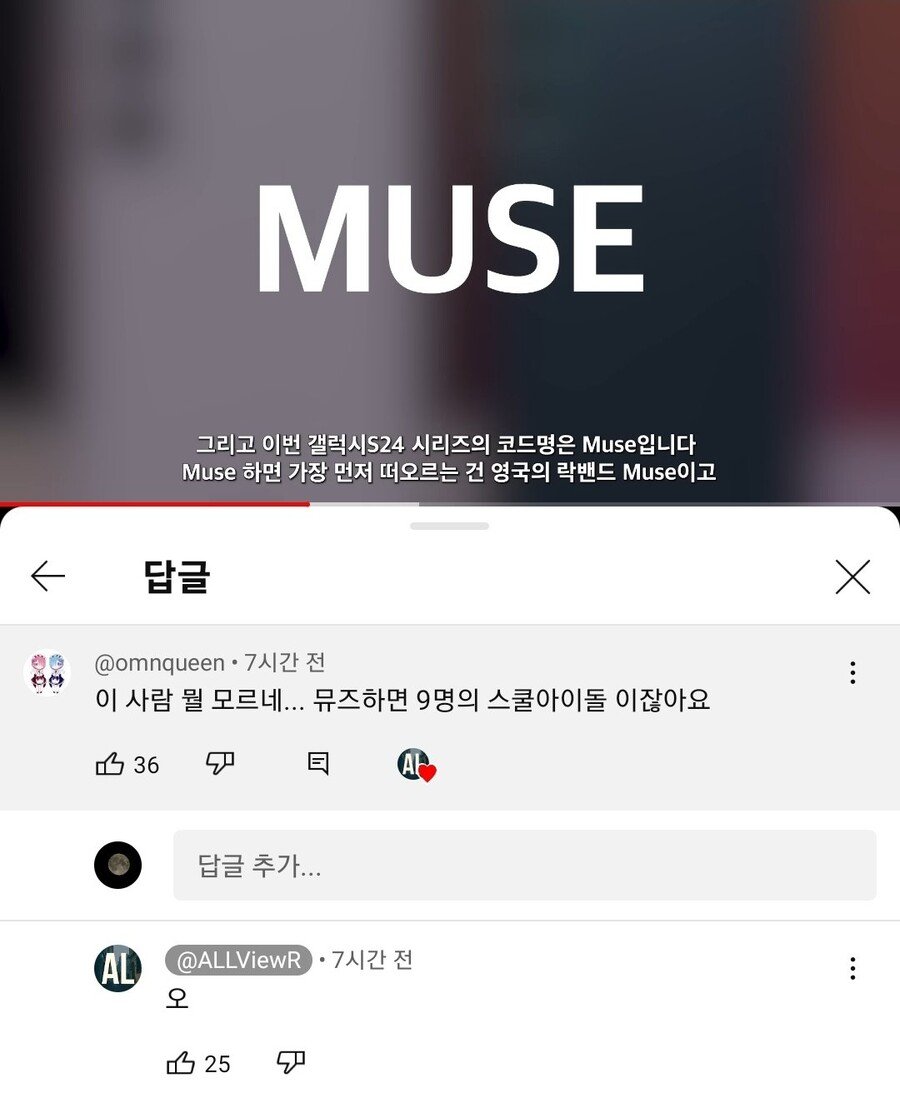Open the @ALLViewR channel handle
This screenshot has width=900, height=1108.
(238, 960)
